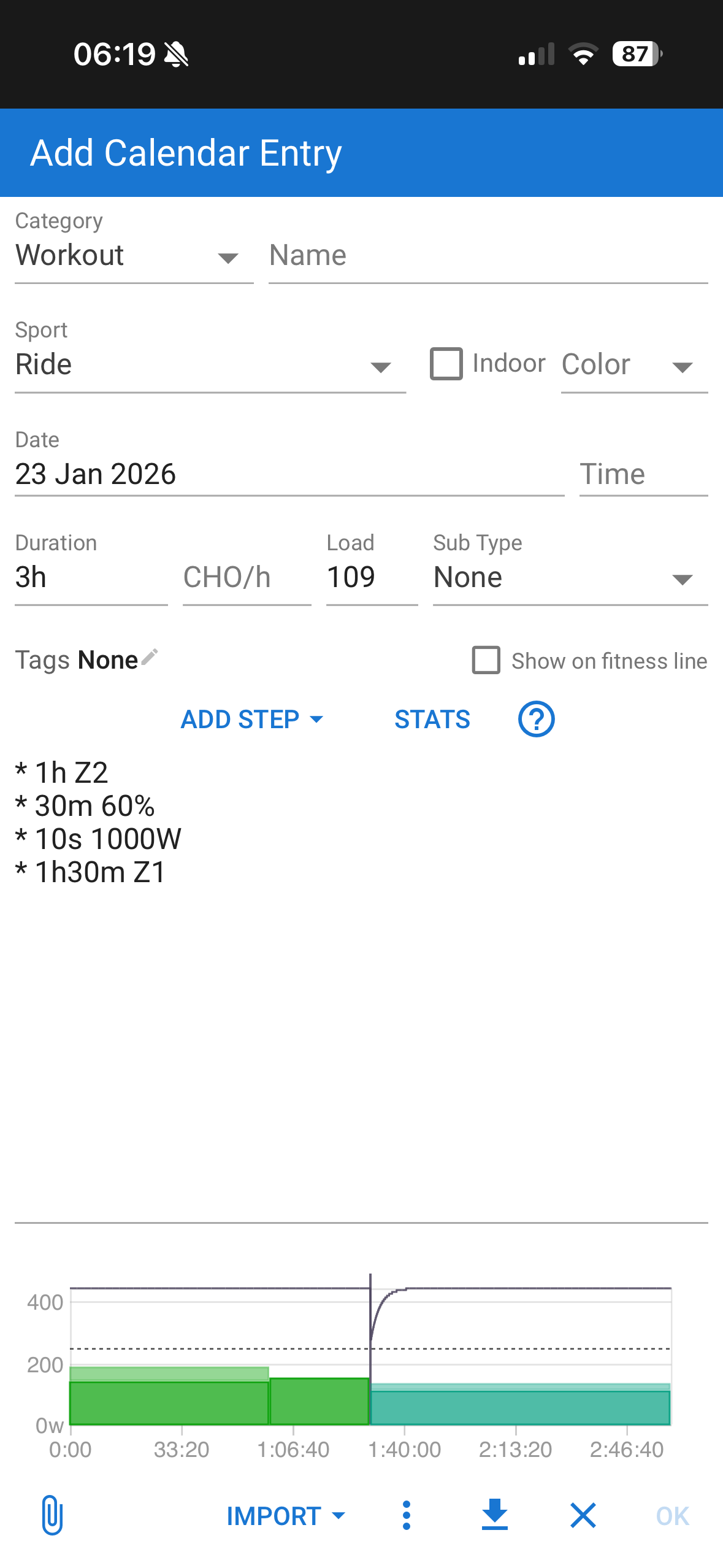The height and width of the screenshot is (1568, 723).
Task: Enter a value in CHO/h field
Action: point(247,577)
